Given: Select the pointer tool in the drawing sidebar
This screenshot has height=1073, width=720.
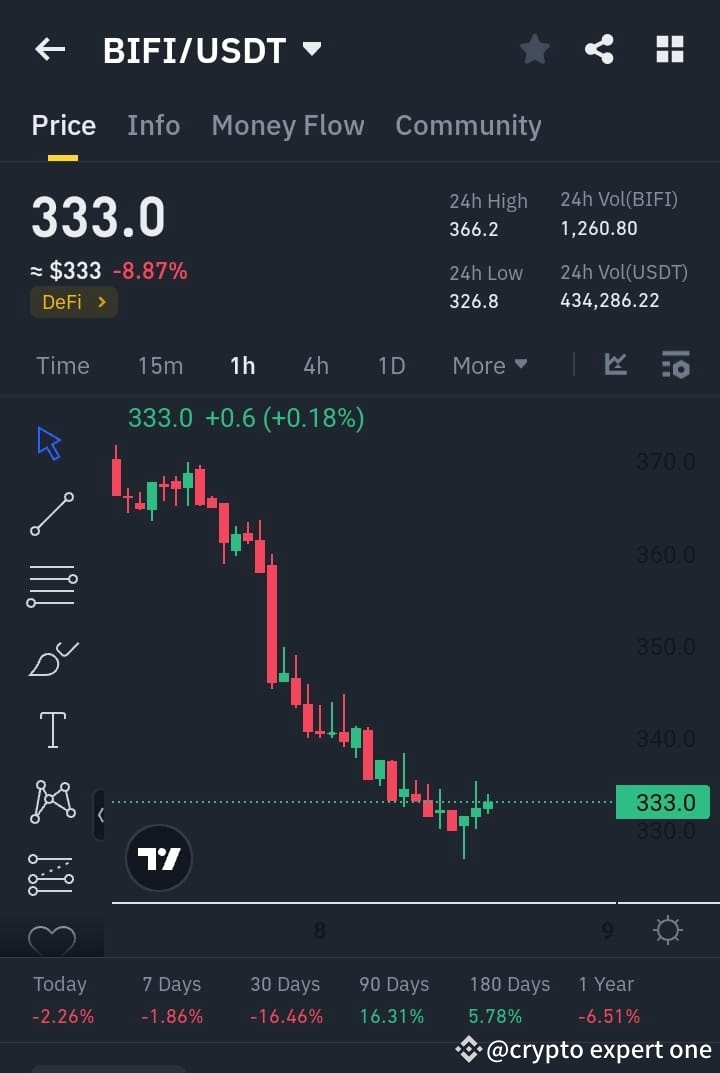Looking at the screenshot, I should [50, 442].
